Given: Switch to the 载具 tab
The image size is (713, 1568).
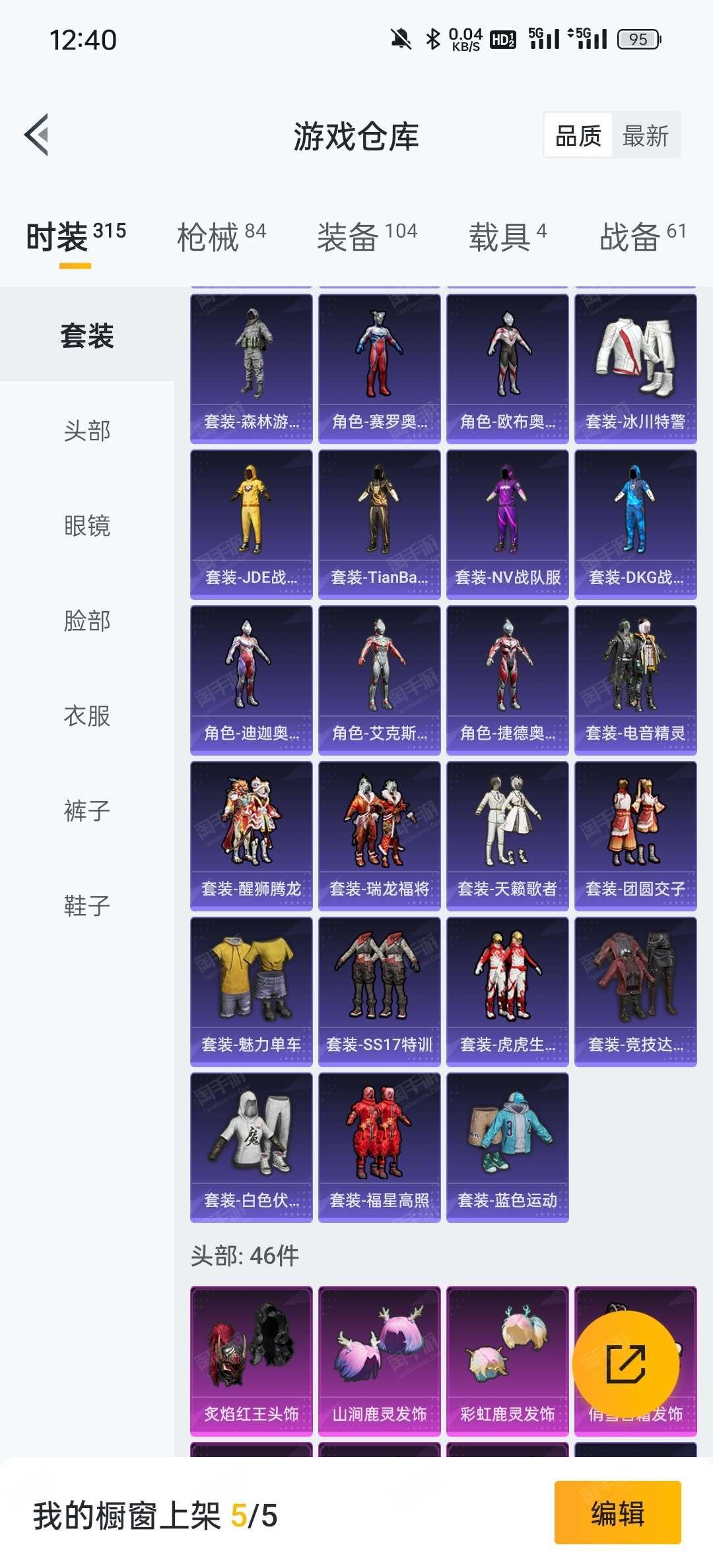Looking at the screenshot, I should point(507,236).
